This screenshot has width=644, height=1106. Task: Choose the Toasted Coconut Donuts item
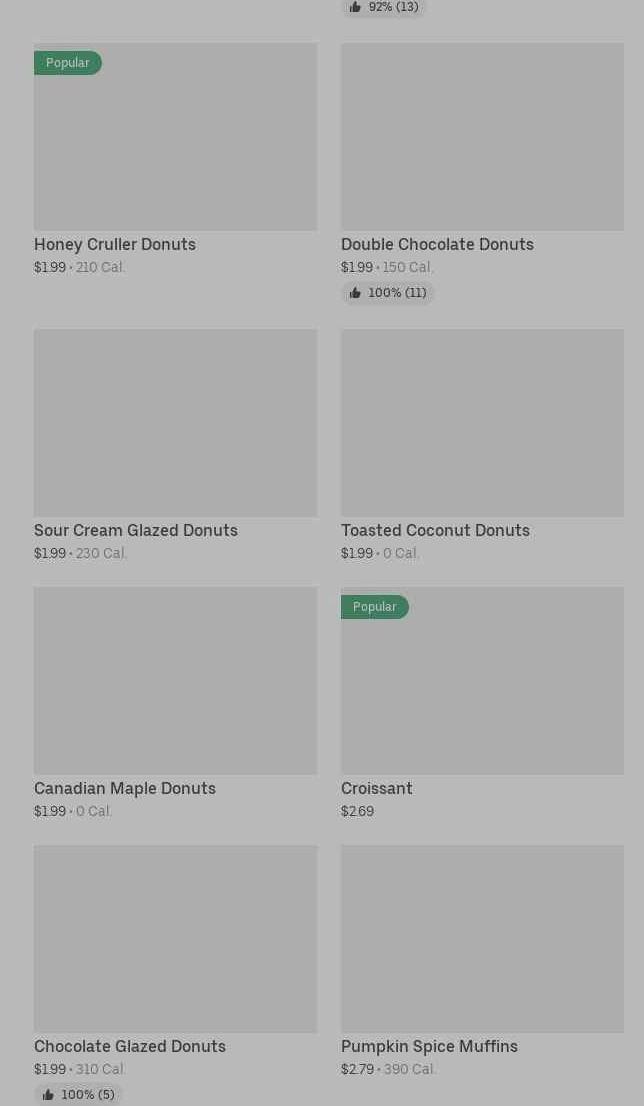(482, 445)
